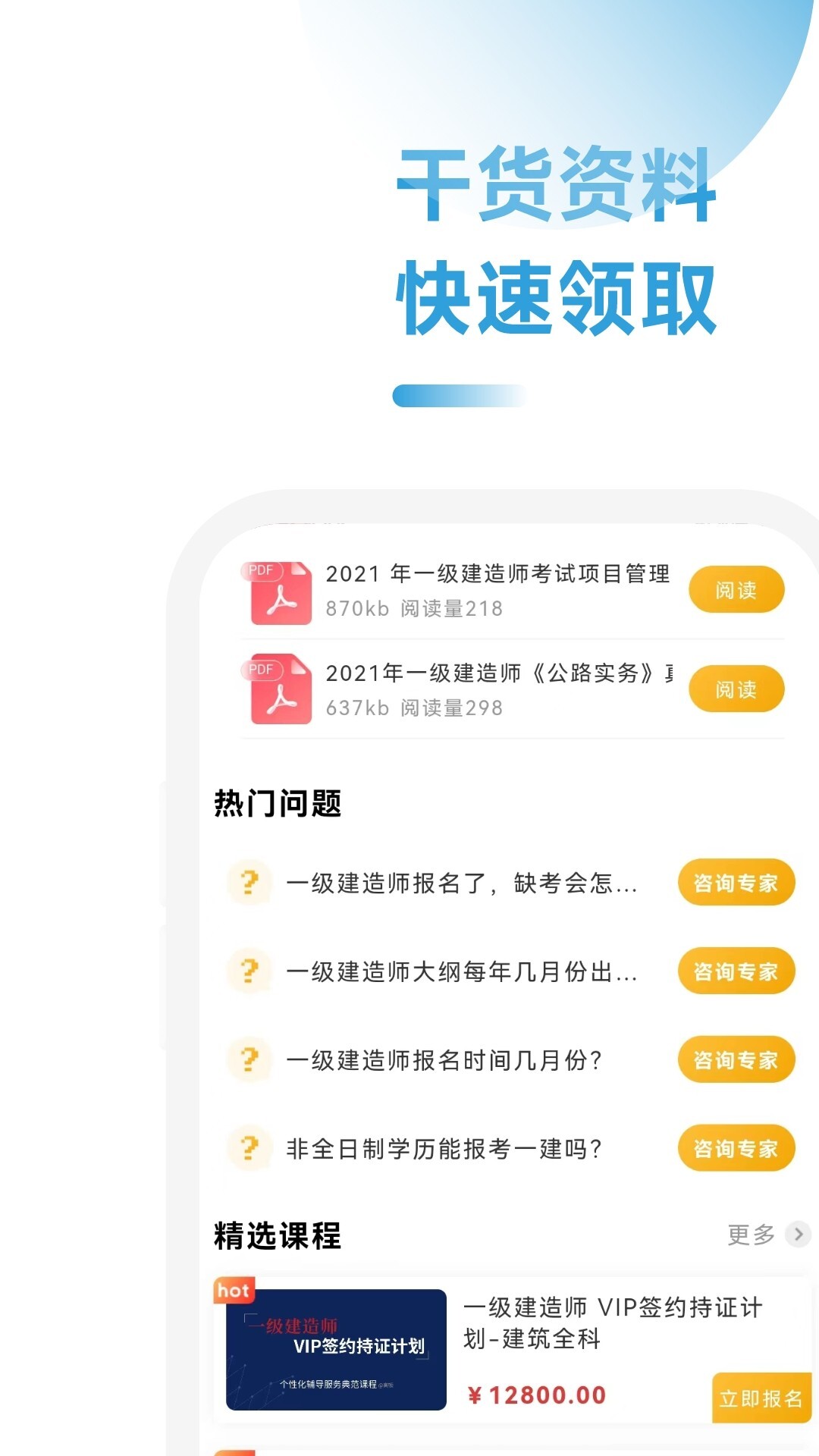The image size is (819, 1456).
Task: Click 咨询专家 for the 大纲 question
Action: pyautogui.click(x=734, y=971)
